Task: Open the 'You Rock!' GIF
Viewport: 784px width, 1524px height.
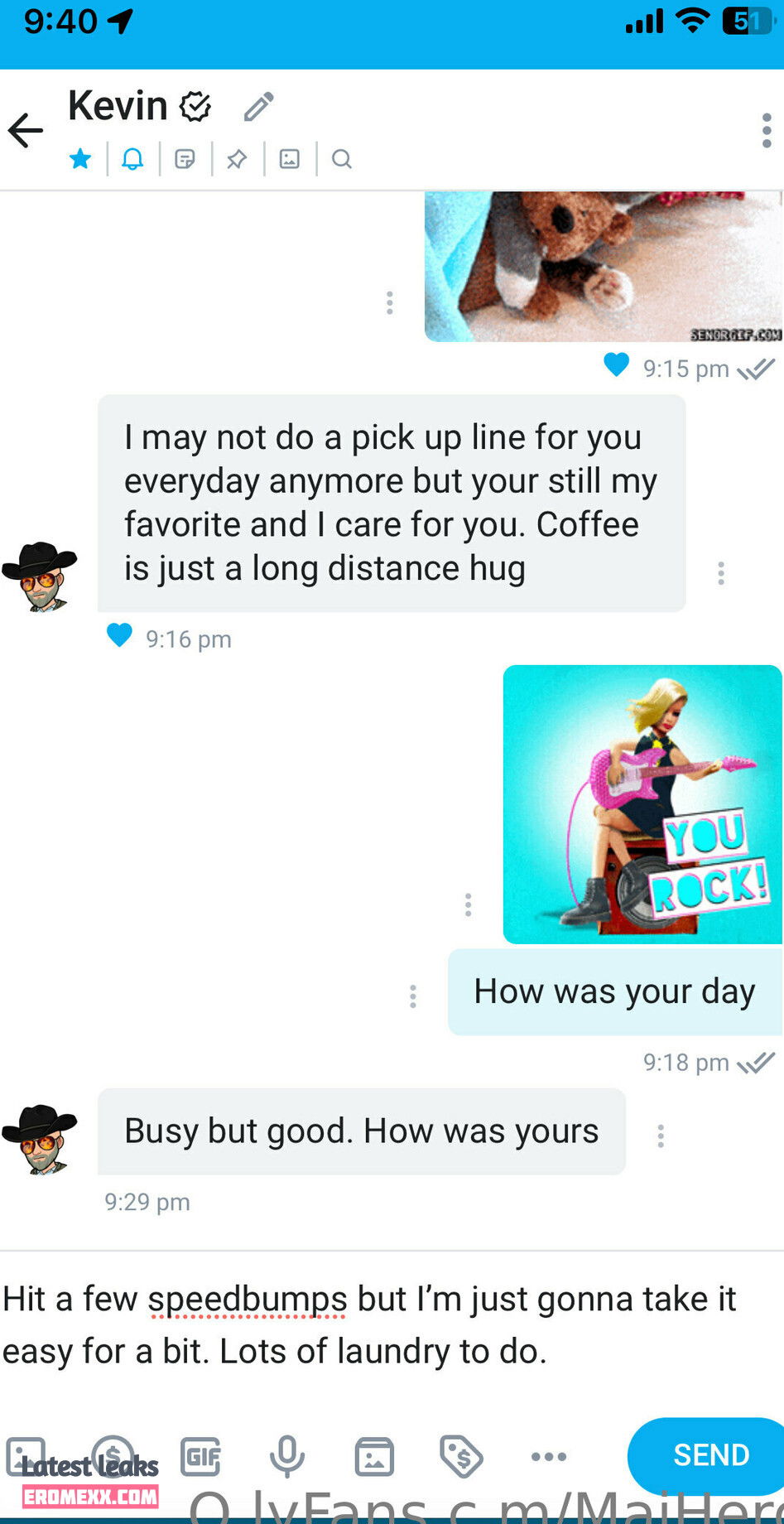Action: click(642, 804)
